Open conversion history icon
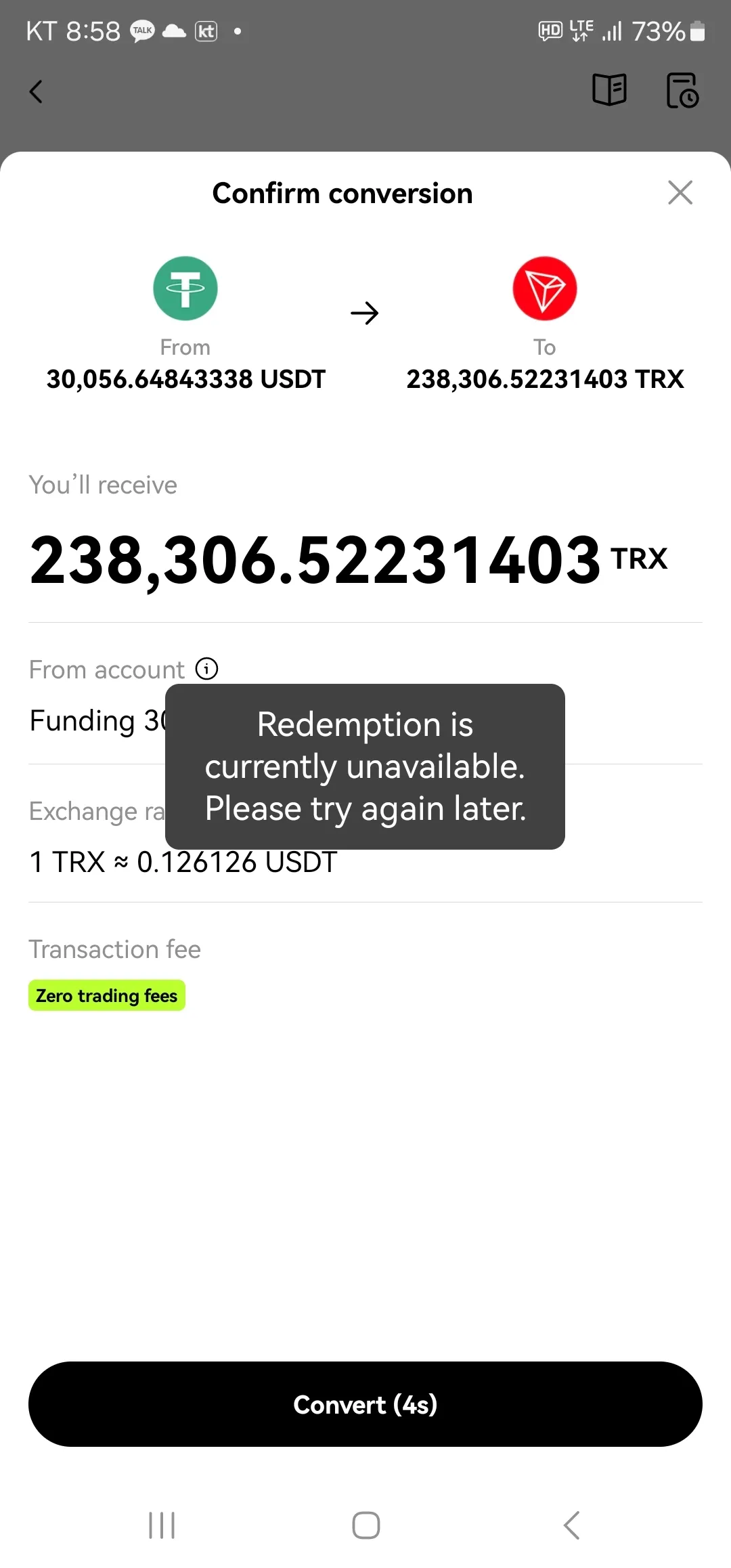The width and height of the screenshot is (731, 1568). [x=682, y=91]
